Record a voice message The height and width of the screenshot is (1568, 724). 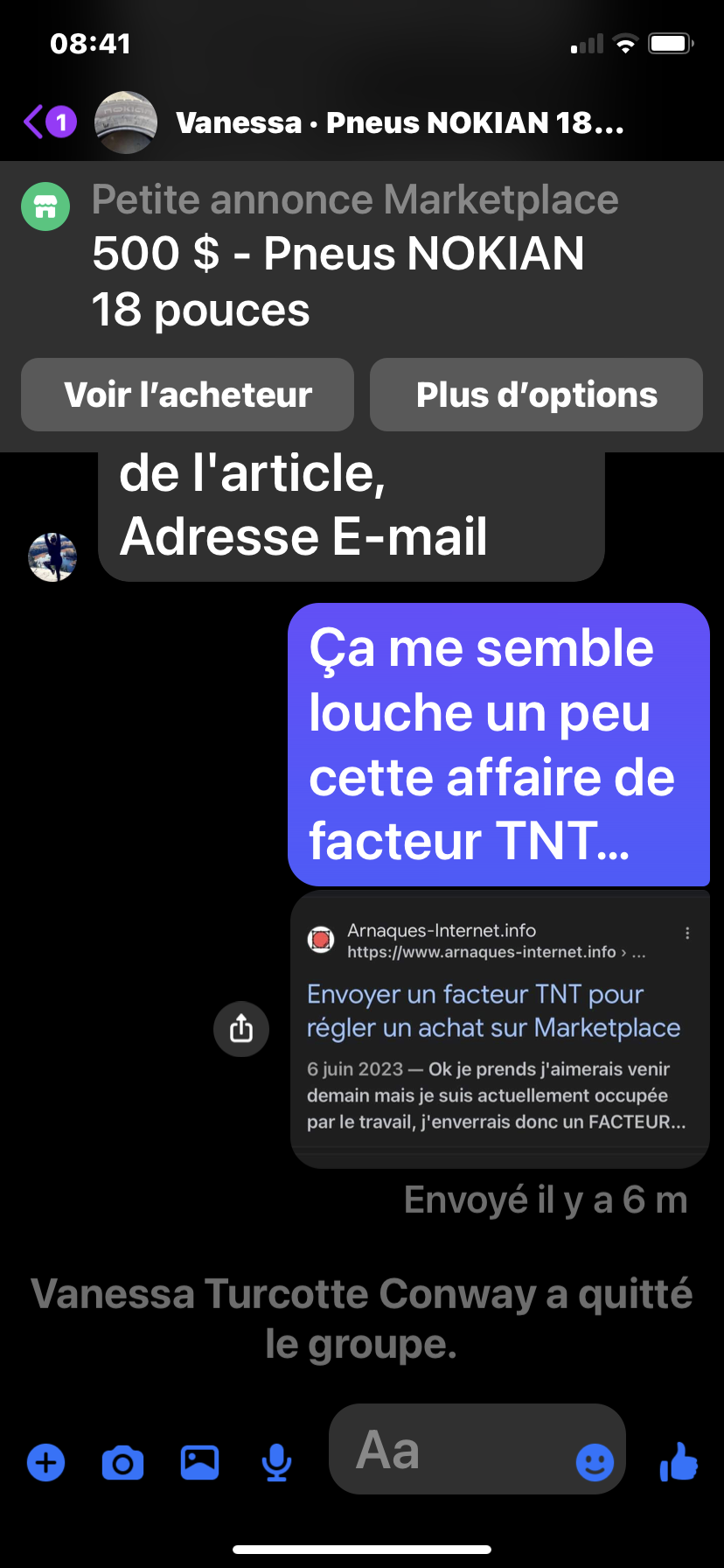coord(276,1462)
